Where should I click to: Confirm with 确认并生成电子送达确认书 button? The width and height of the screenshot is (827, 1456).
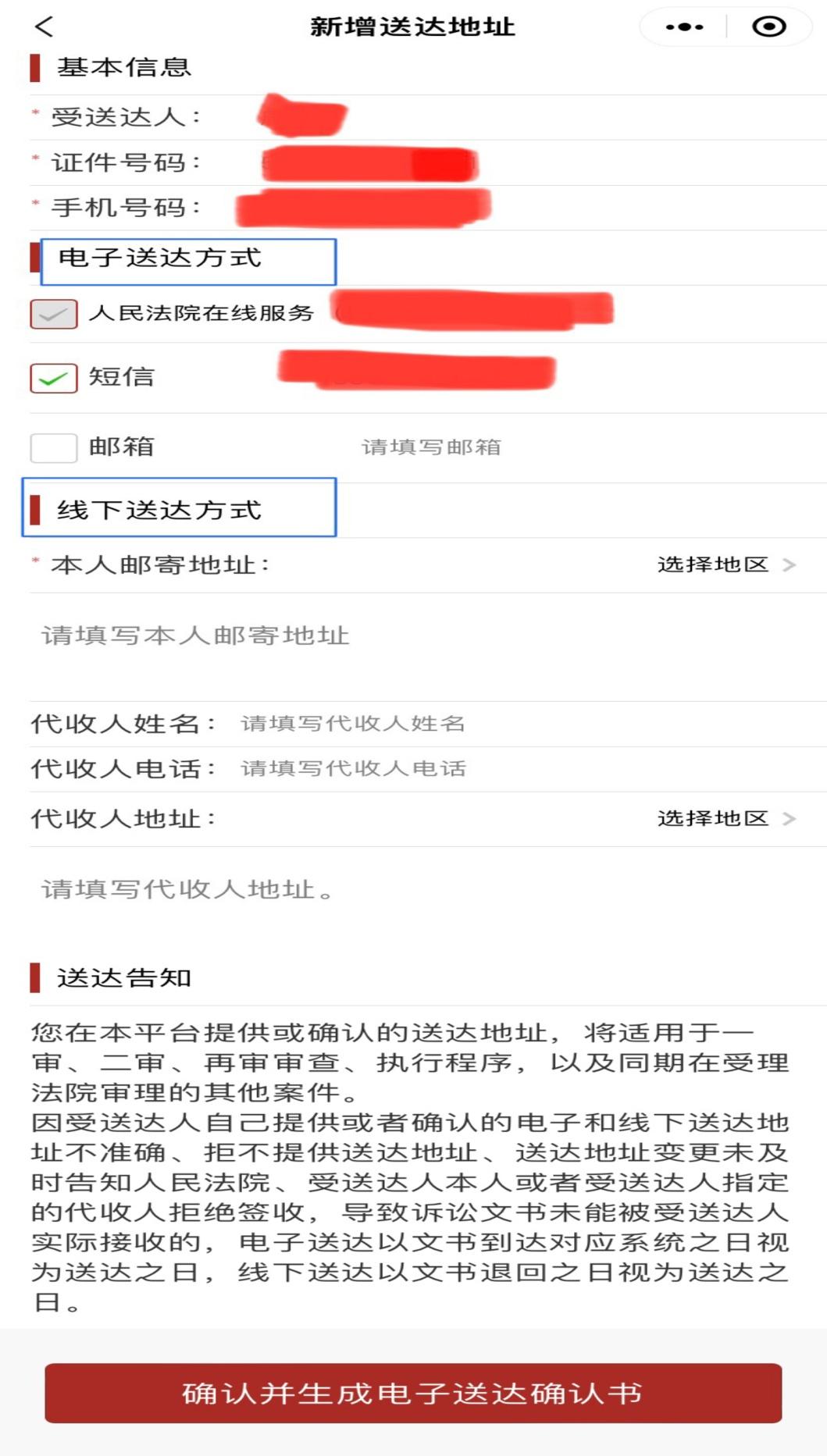point(413,1393)
